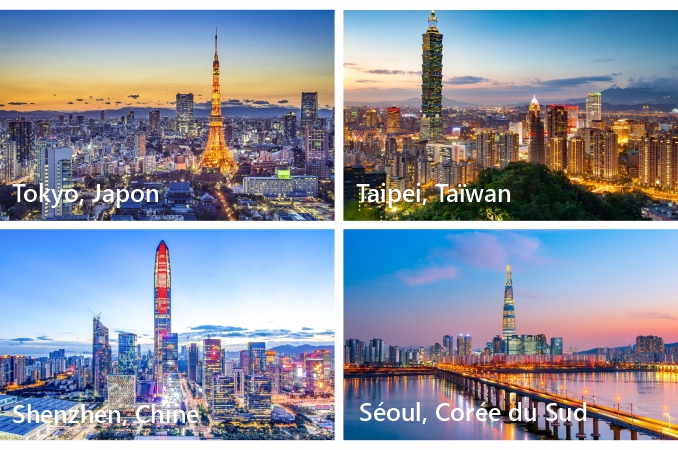Choose the Séoul, Corée du Sud tile
The width and height of the screenshot is (678, 450).
[510, 334]
